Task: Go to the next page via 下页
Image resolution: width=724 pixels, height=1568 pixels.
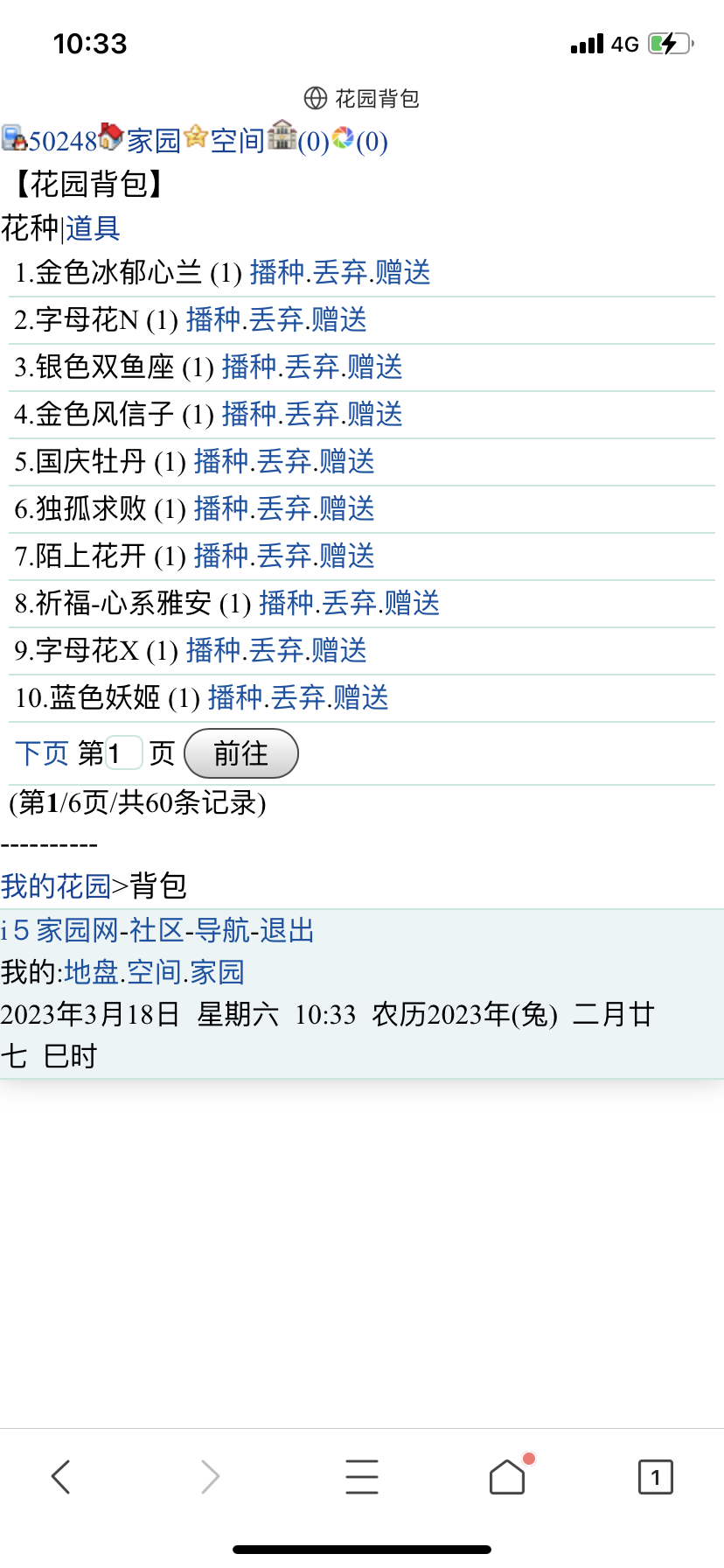Action: click(x=42, y=753)
